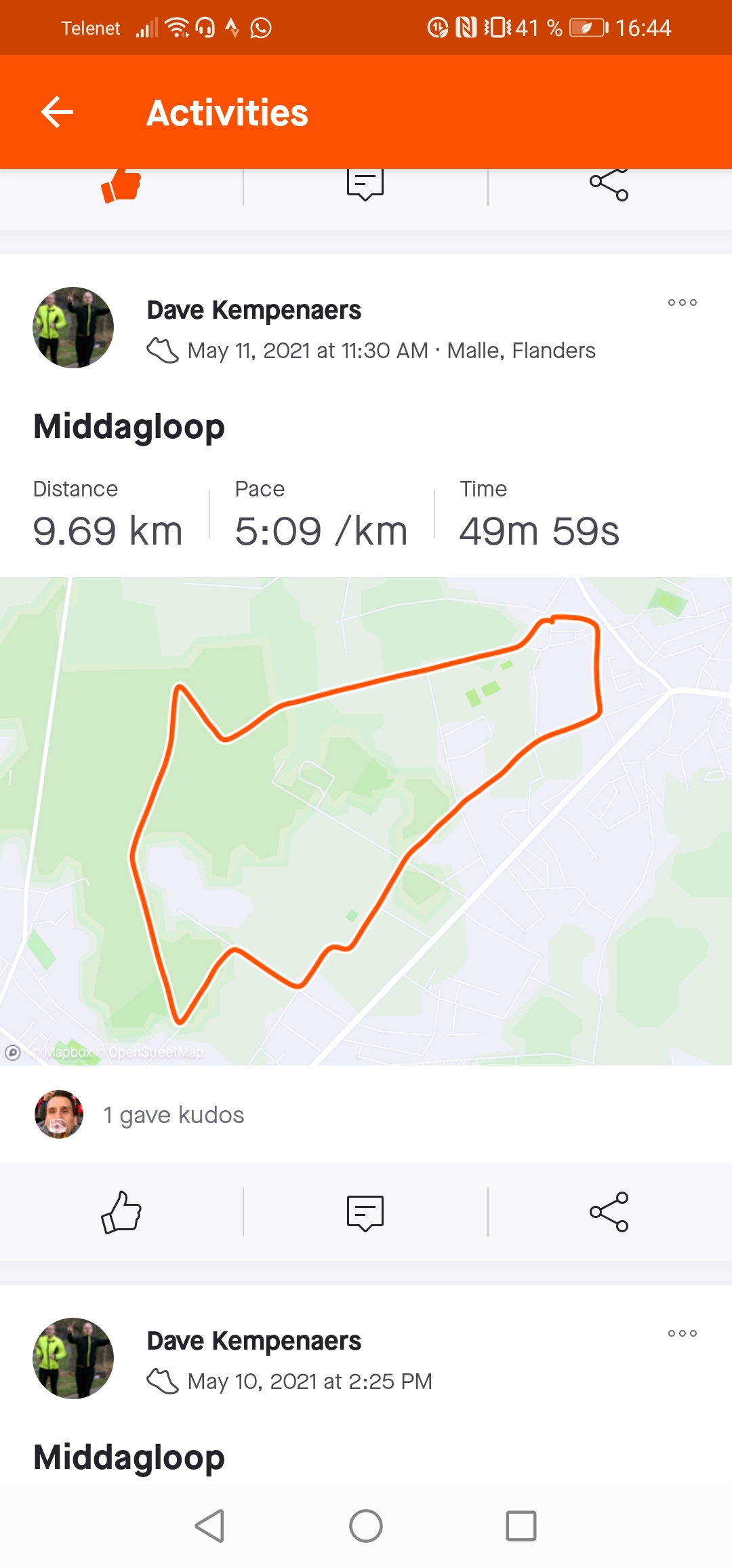Open the route map of the 9.69 km run
The width and height of the screenshot is (732, 1568).
pos(366,821)
